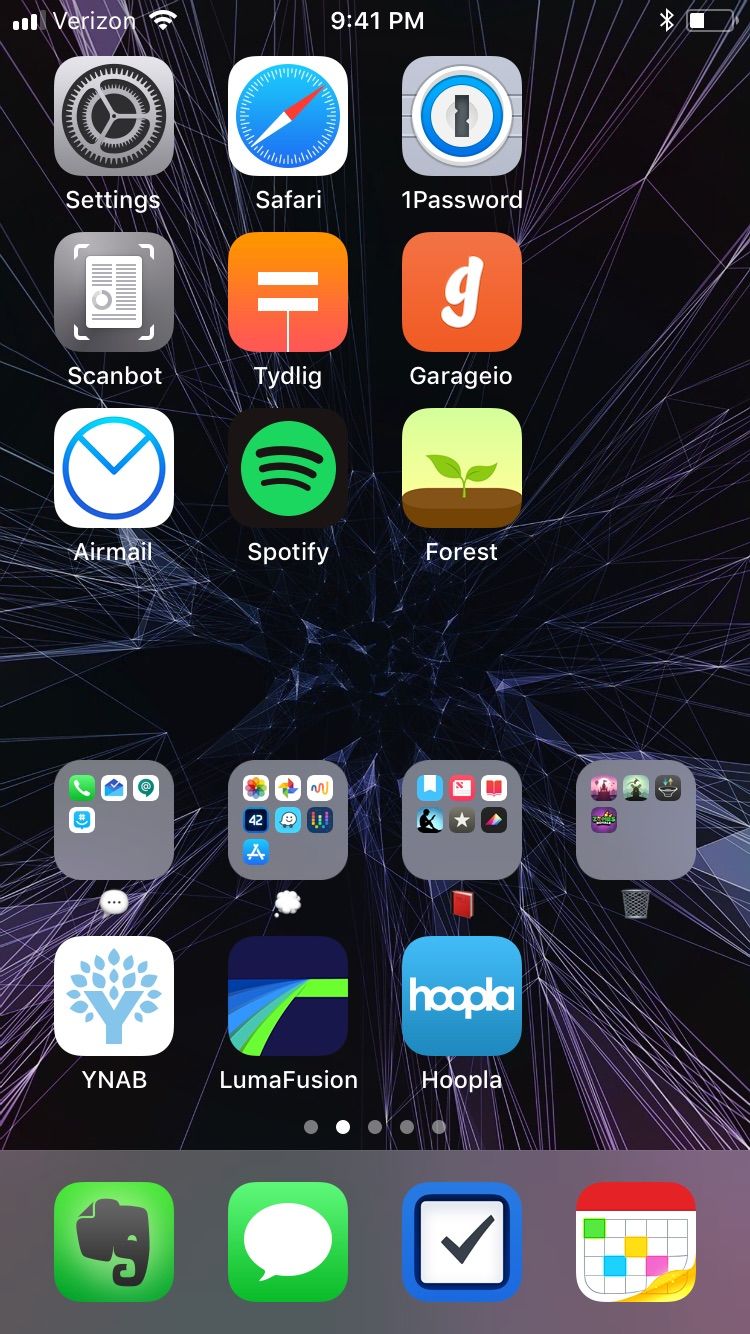The width and height of the screenshot is (750, 1334).
Task: Open Messages from the dock
Action: 288,1242
